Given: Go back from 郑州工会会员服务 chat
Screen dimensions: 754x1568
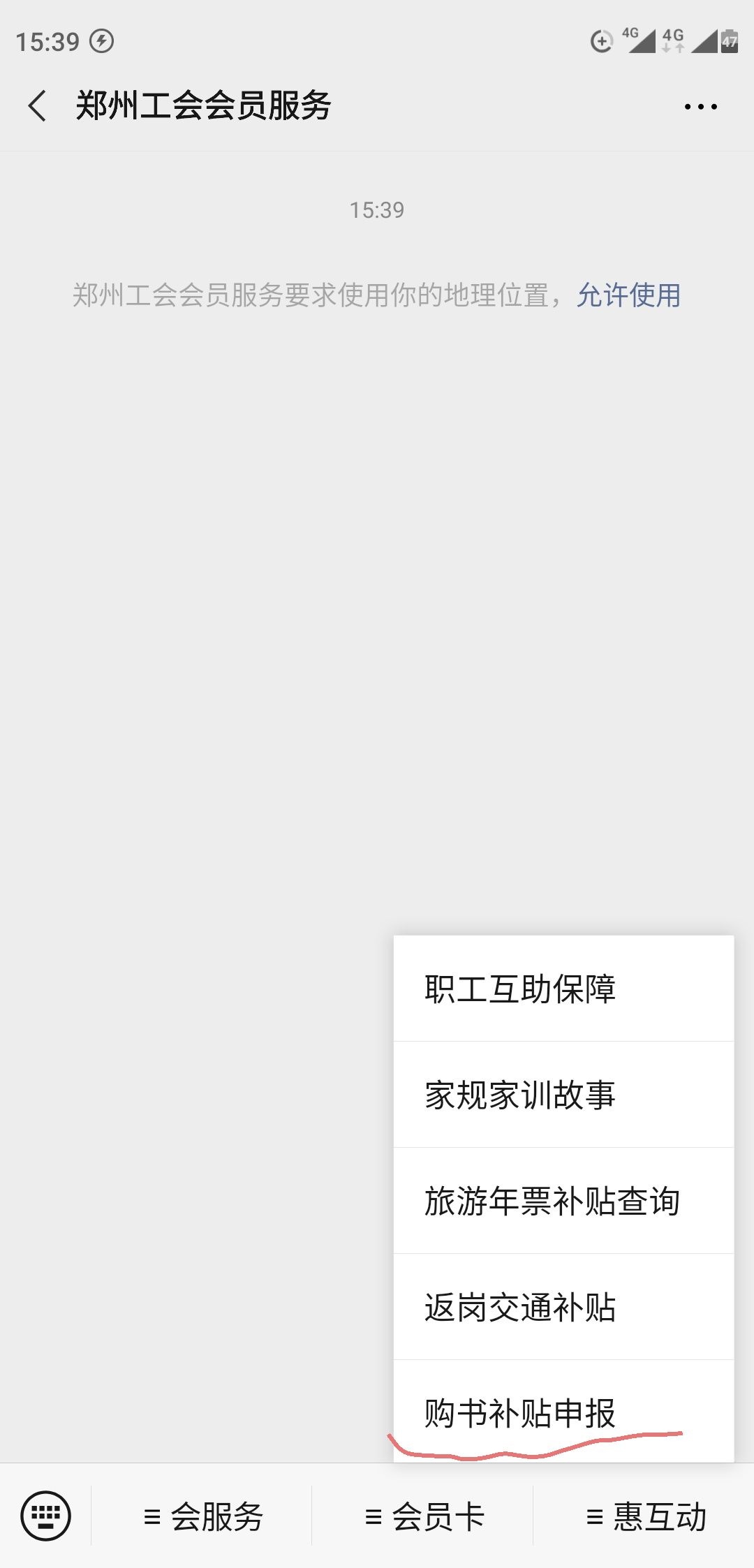Looking at the screenshot, I should pyautogui.click(x=38, y=106).
